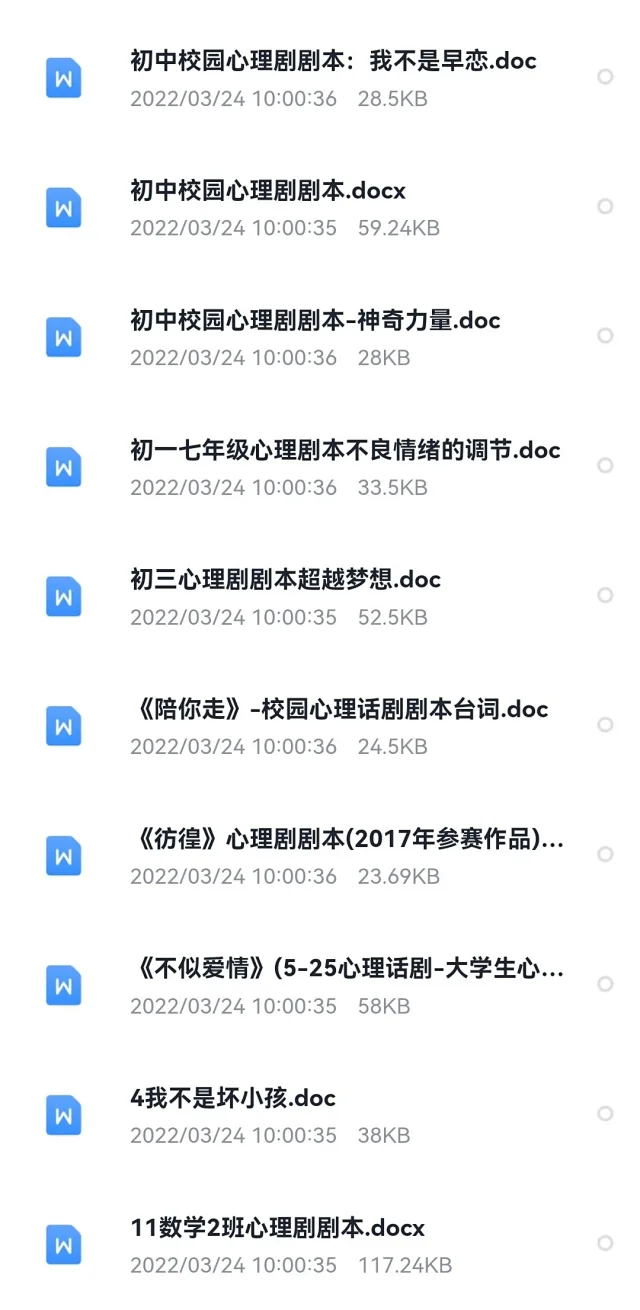The image size is (640, 1310).
Task: Select the 《陪你走》 file circle
Action: coord(605,725)
